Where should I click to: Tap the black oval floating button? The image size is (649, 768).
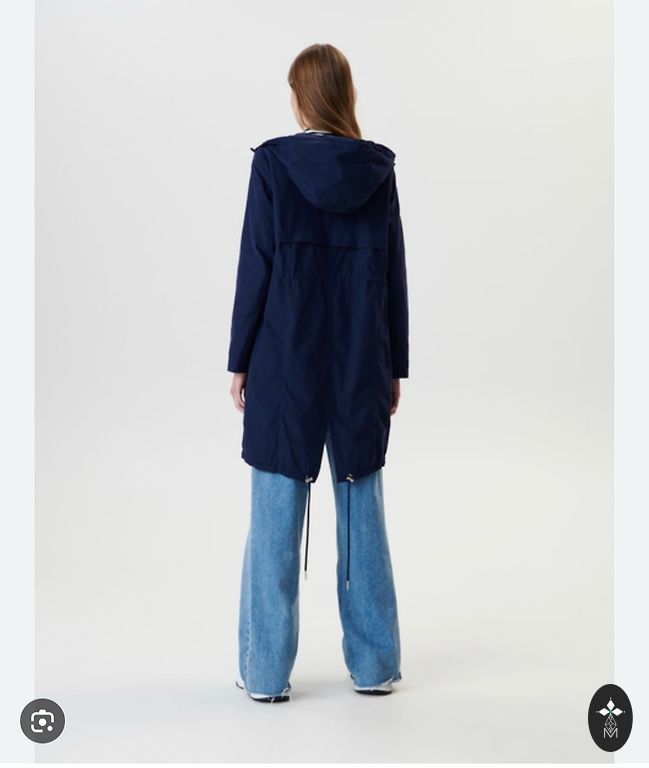pos(610,717)
